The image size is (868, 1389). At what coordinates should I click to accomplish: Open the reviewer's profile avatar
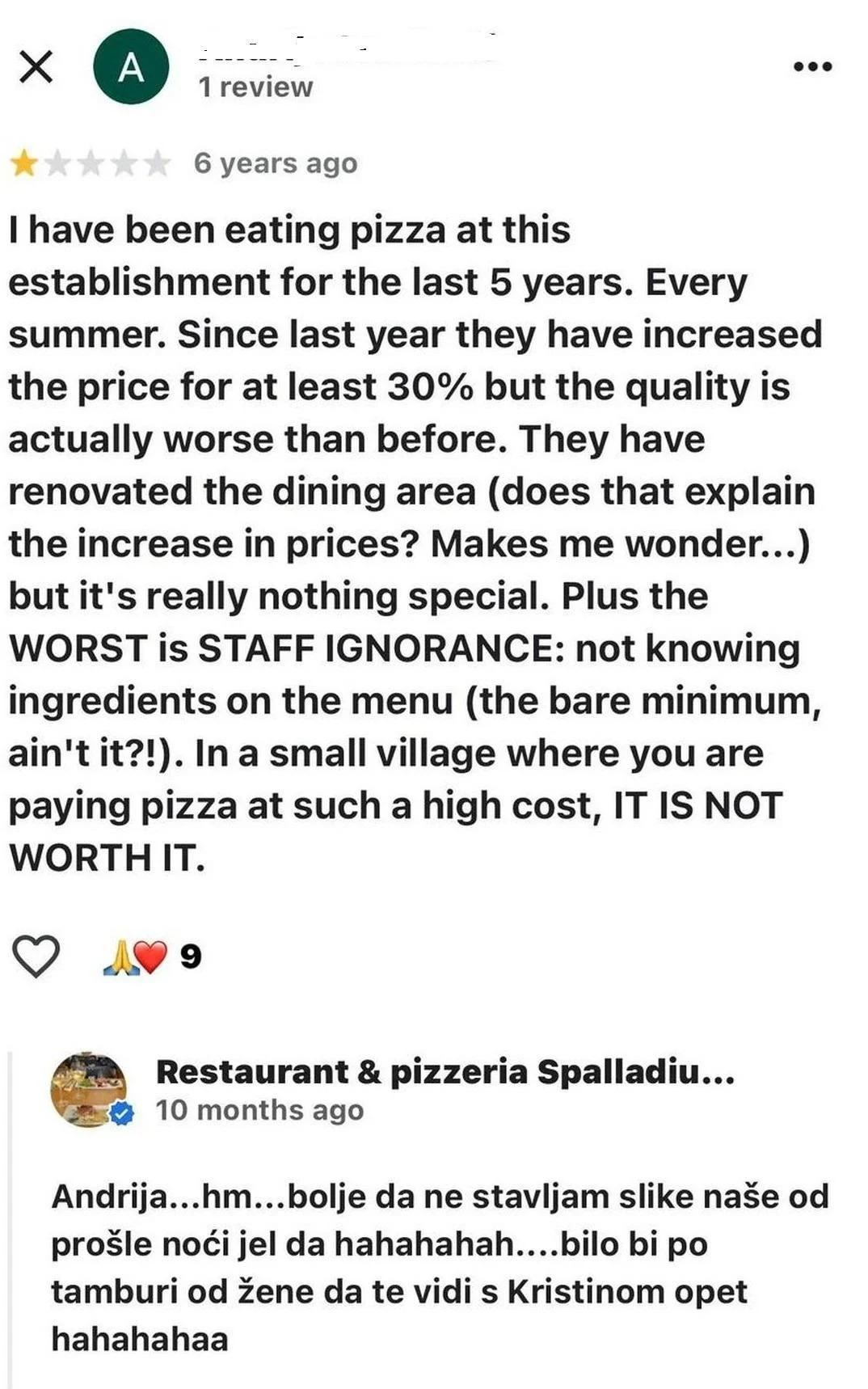[131, 66]
